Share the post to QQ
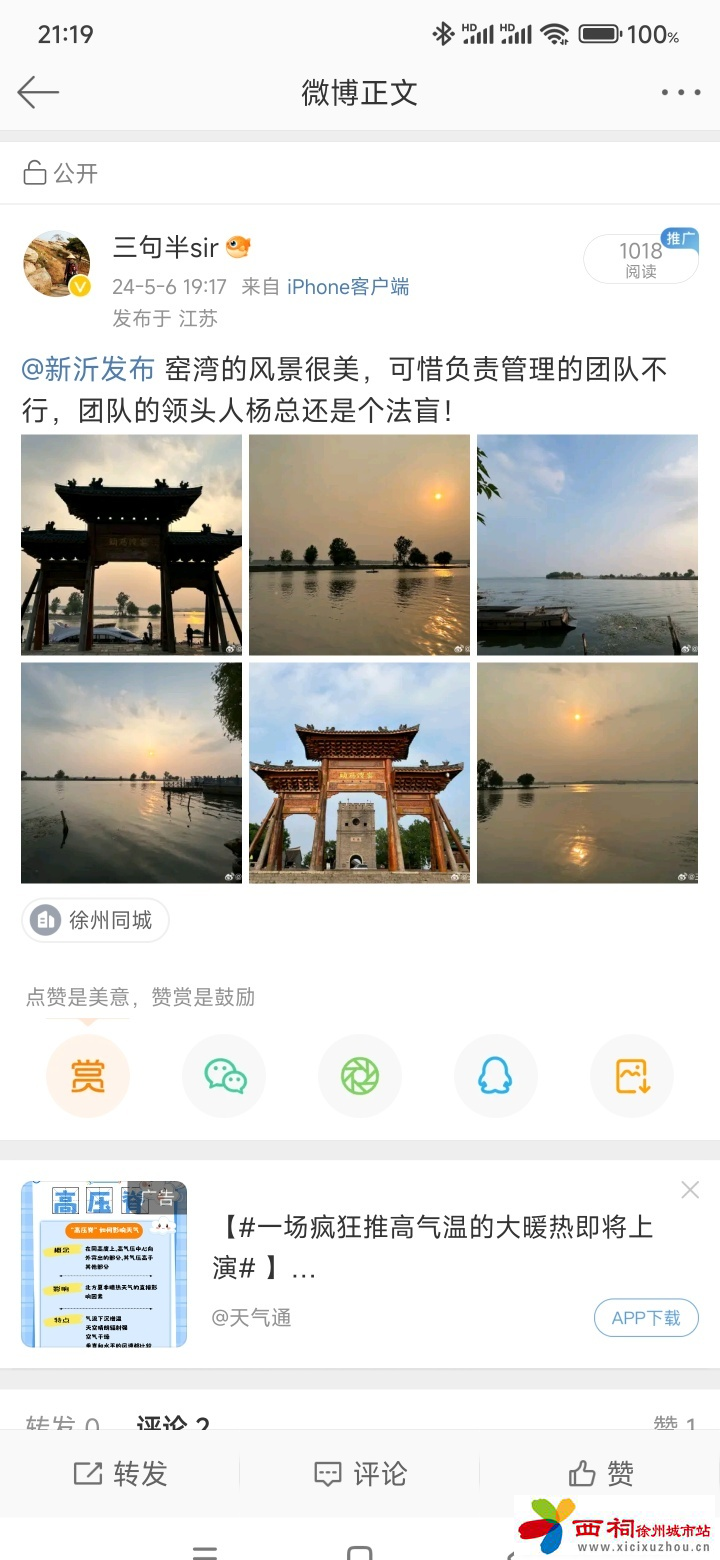720x1560 pixels. [x=496, y=1076]
